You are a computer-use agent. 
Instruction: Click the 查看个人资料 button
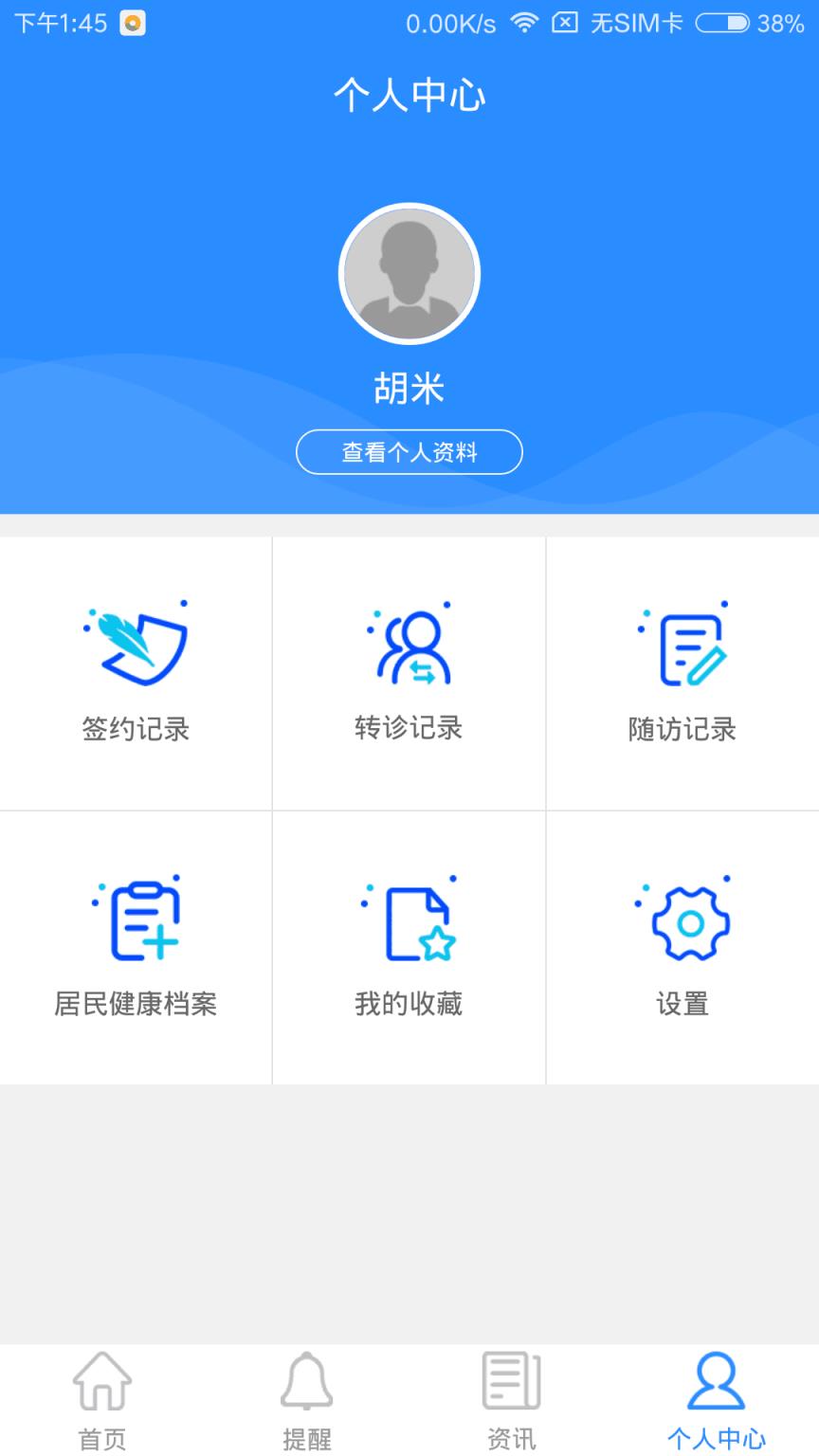click(x=408, y=452)
